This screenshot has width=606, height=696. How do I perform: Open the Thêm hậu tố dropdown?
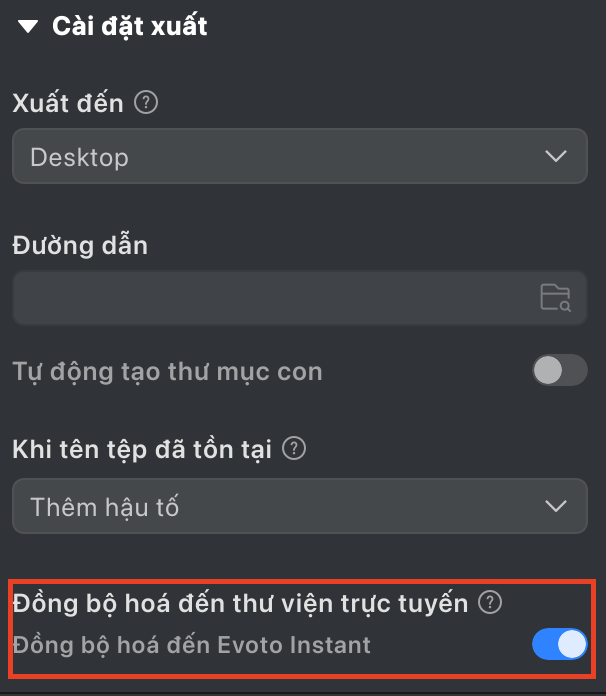(x=299, y=506)
